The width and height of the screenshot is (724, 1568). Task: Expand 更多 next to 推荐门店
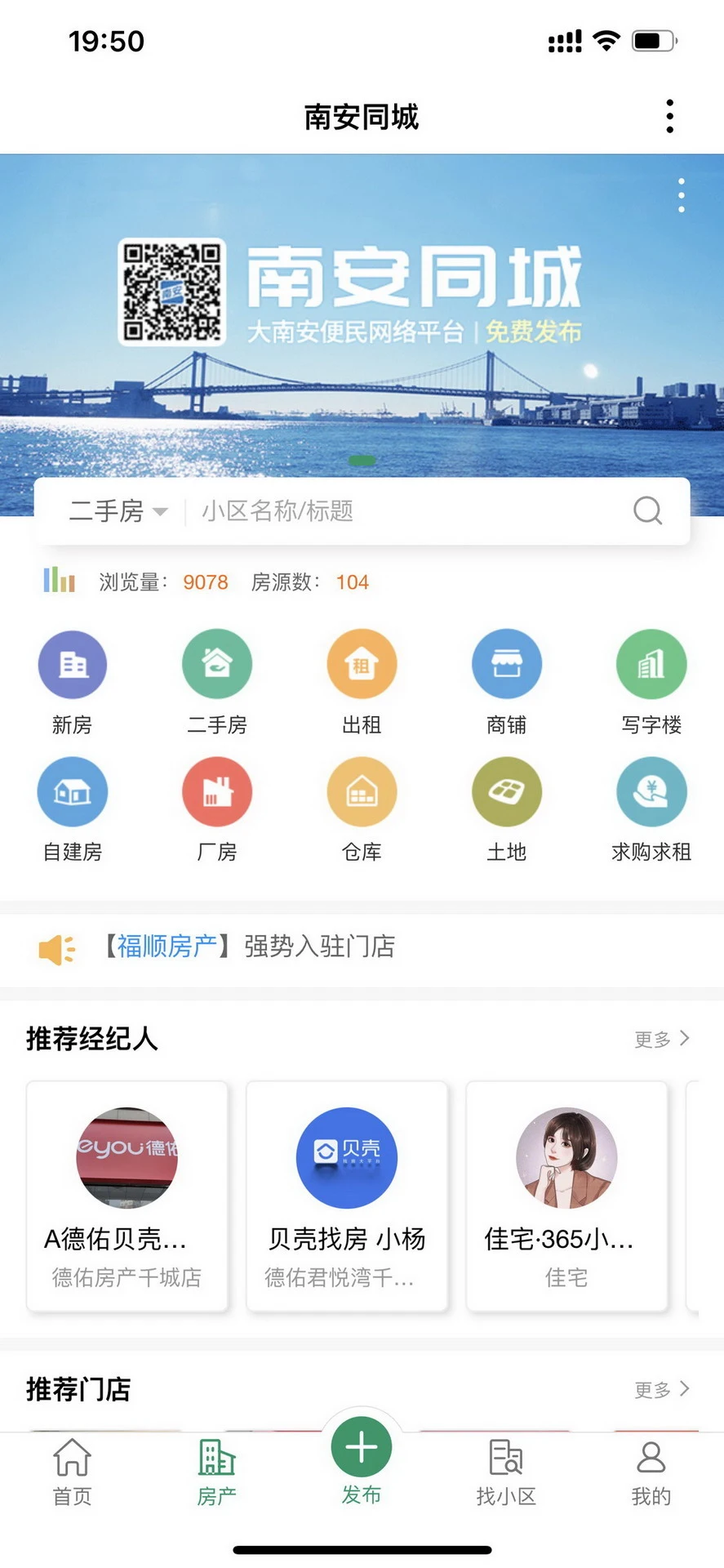click(x=661, y=1389)
